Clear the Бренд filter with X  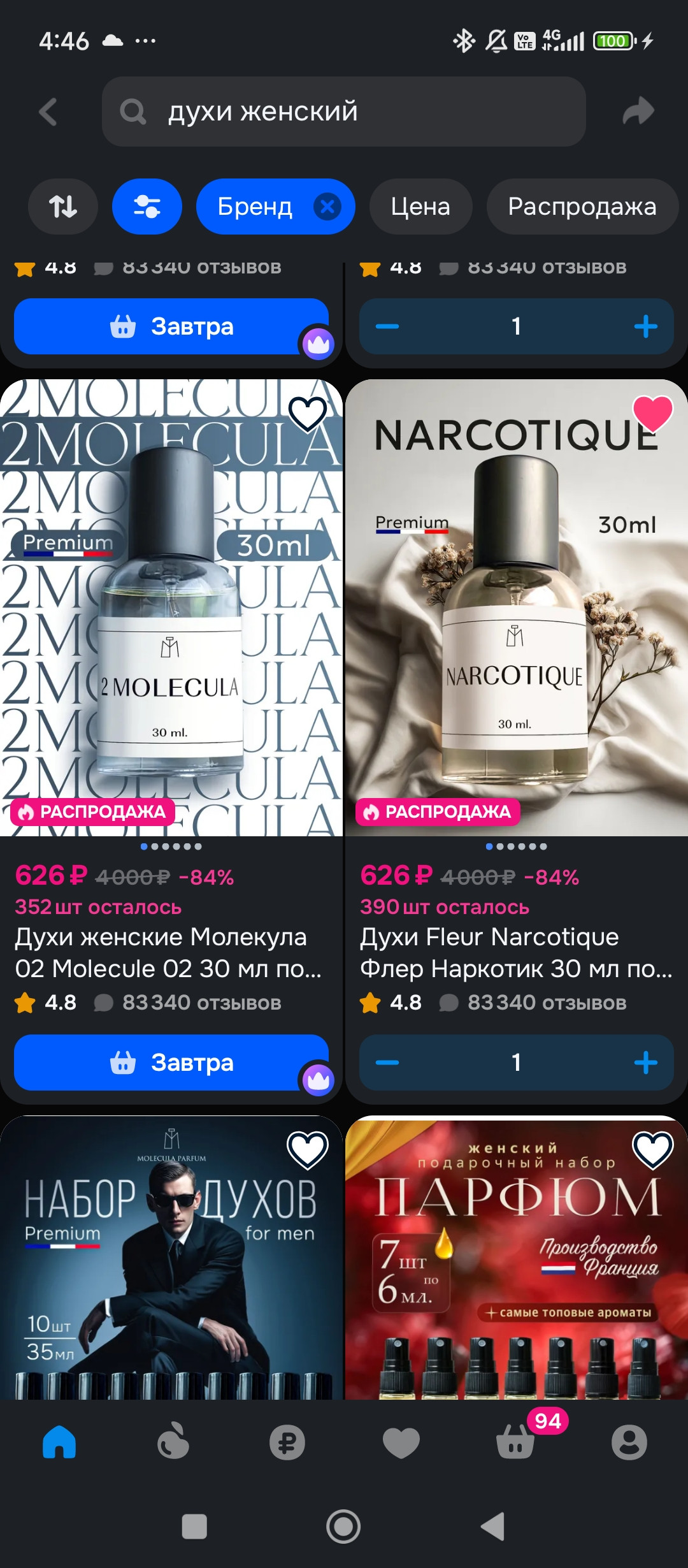327,207
